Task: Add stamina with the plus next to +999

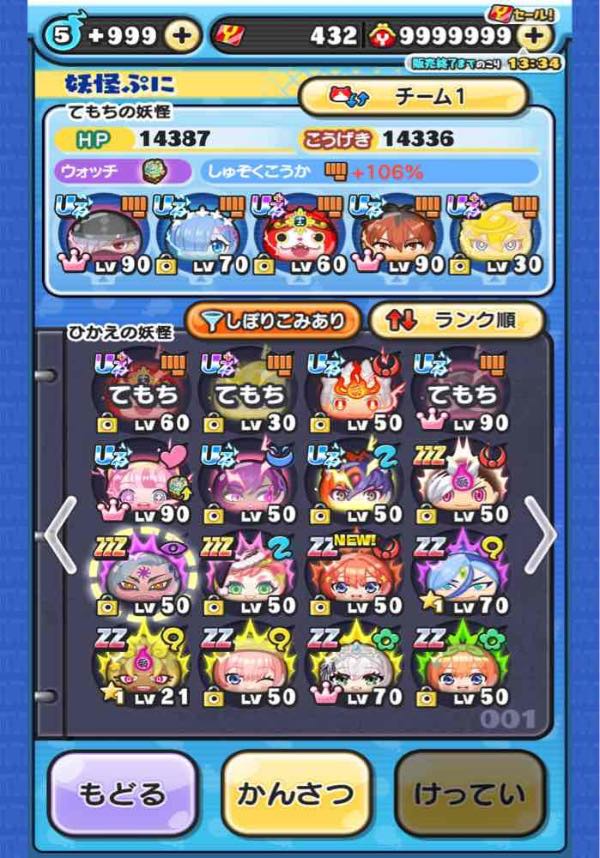Action: point(181,36)
